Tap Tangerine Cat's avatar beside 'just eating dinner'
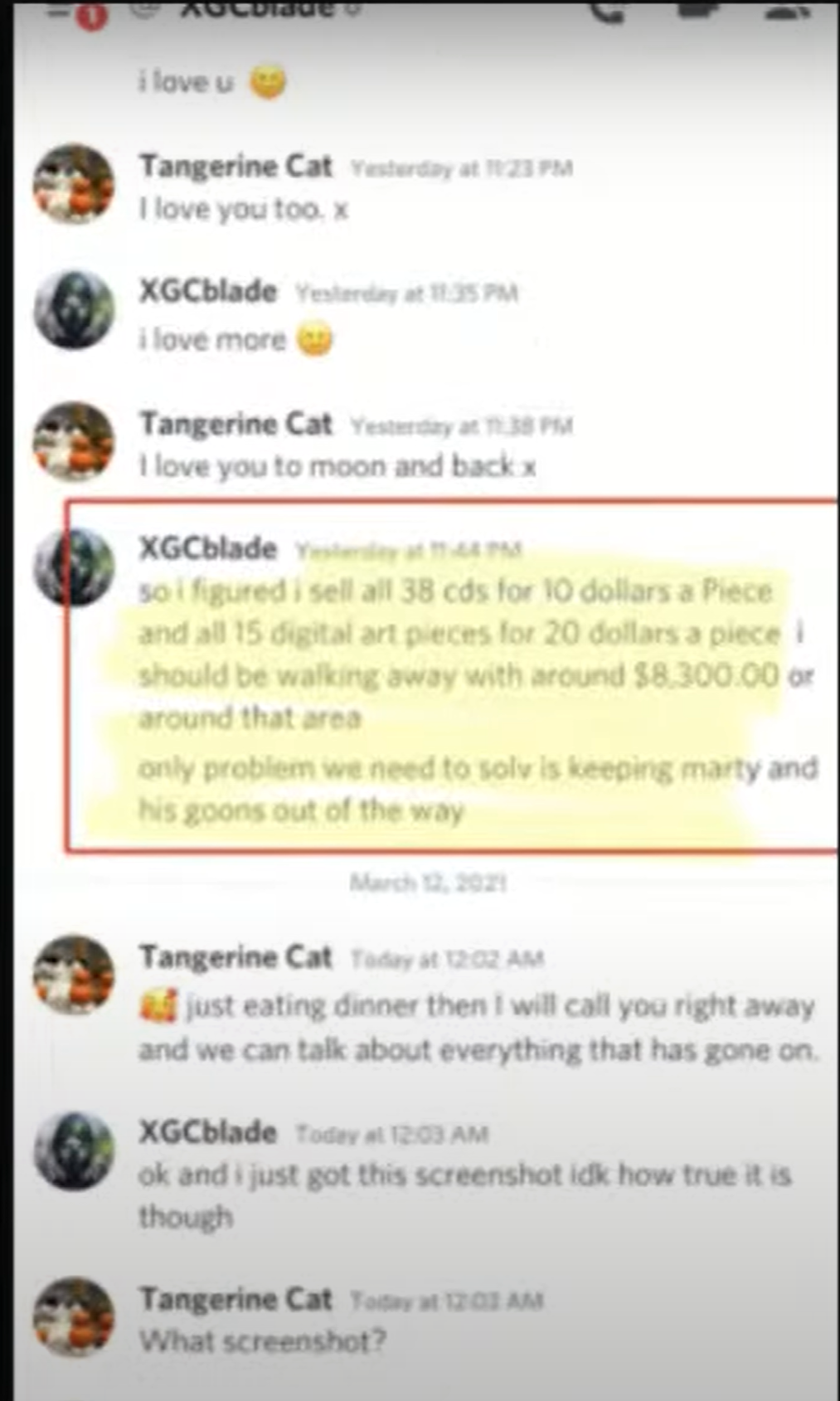 click(74, 975)
